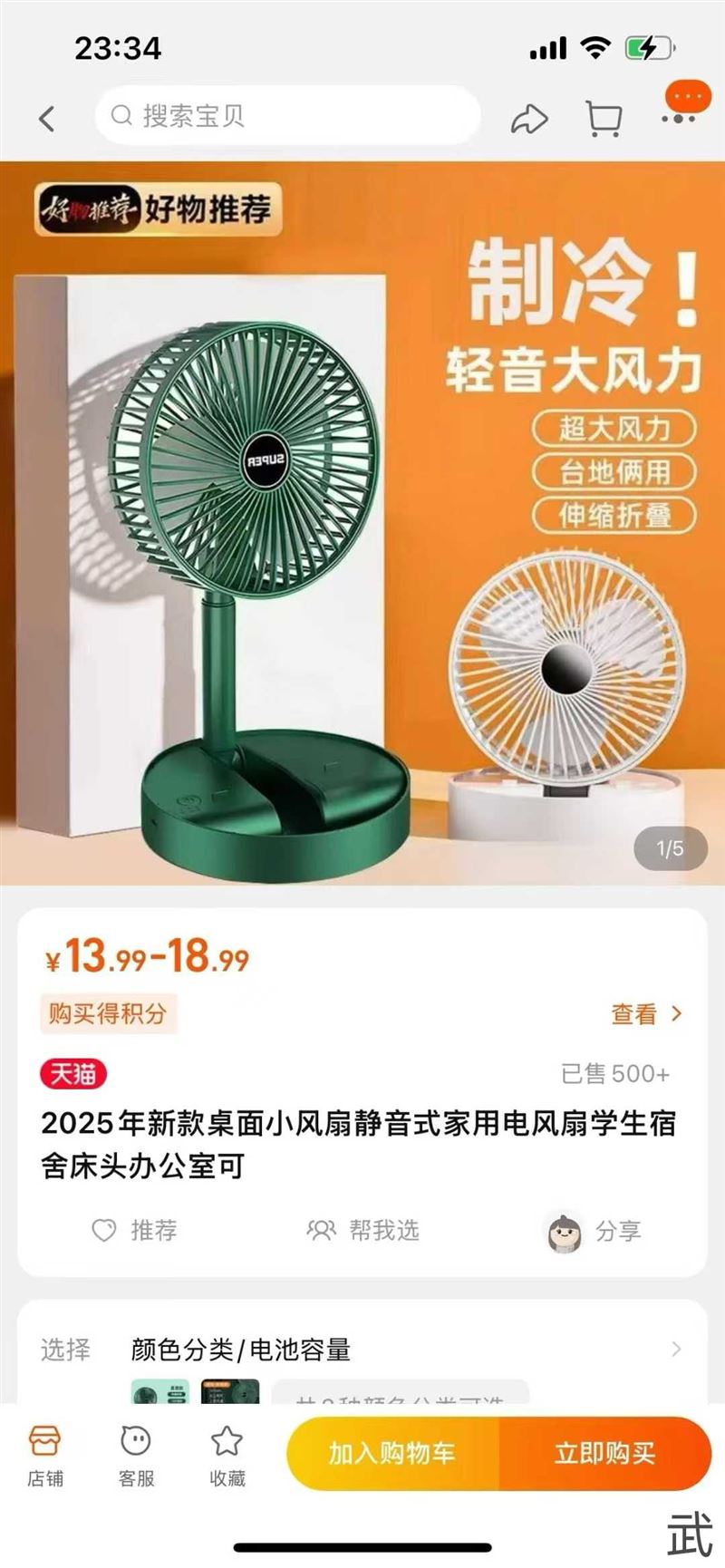The width and height of the screenshot is (725, 1568).
Task: Share this product via arrow icon
Action: tap(528, 118)
